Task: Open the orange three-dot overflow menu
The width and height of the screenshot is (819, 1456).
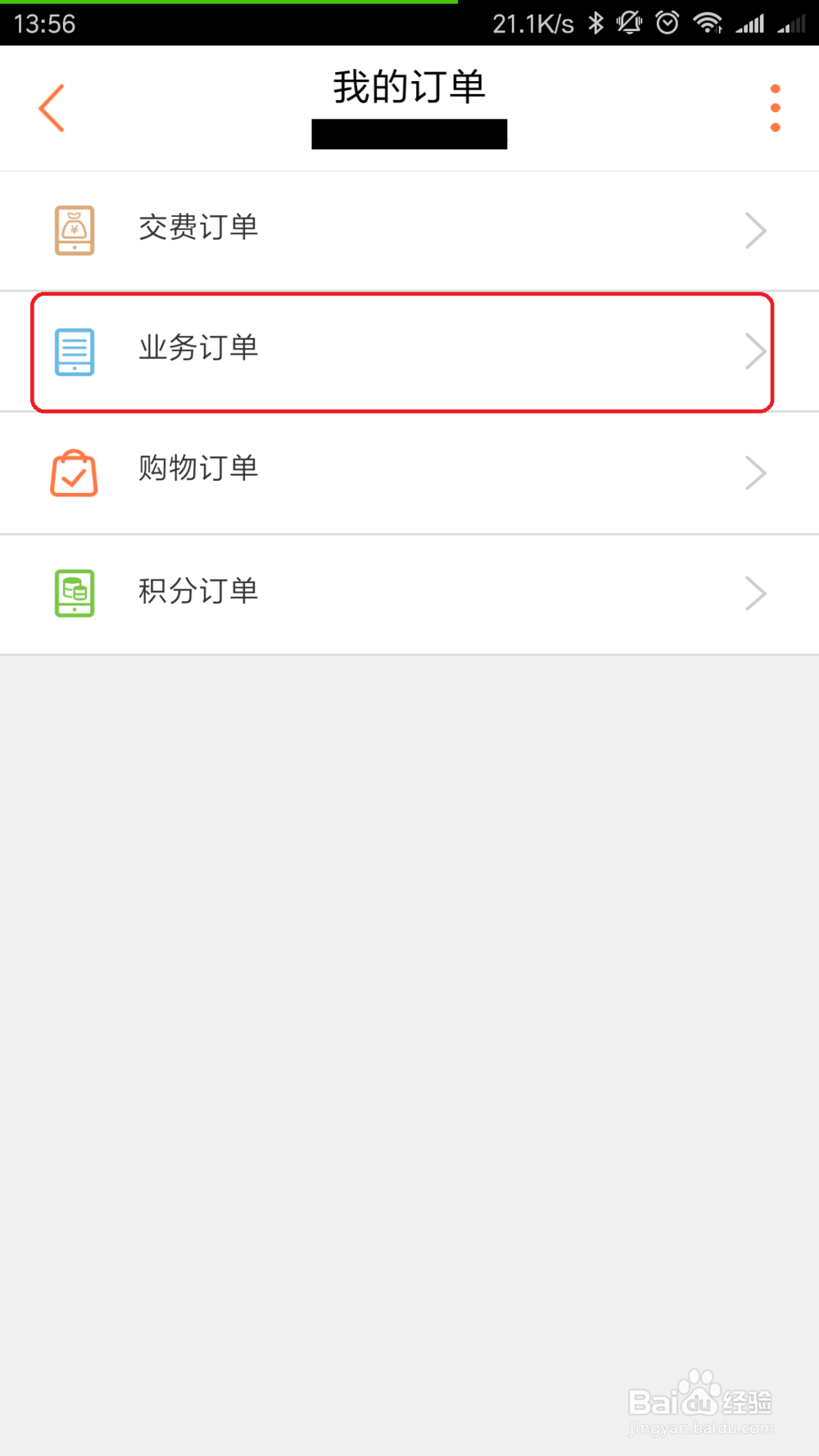Action: tap(775, 106)
